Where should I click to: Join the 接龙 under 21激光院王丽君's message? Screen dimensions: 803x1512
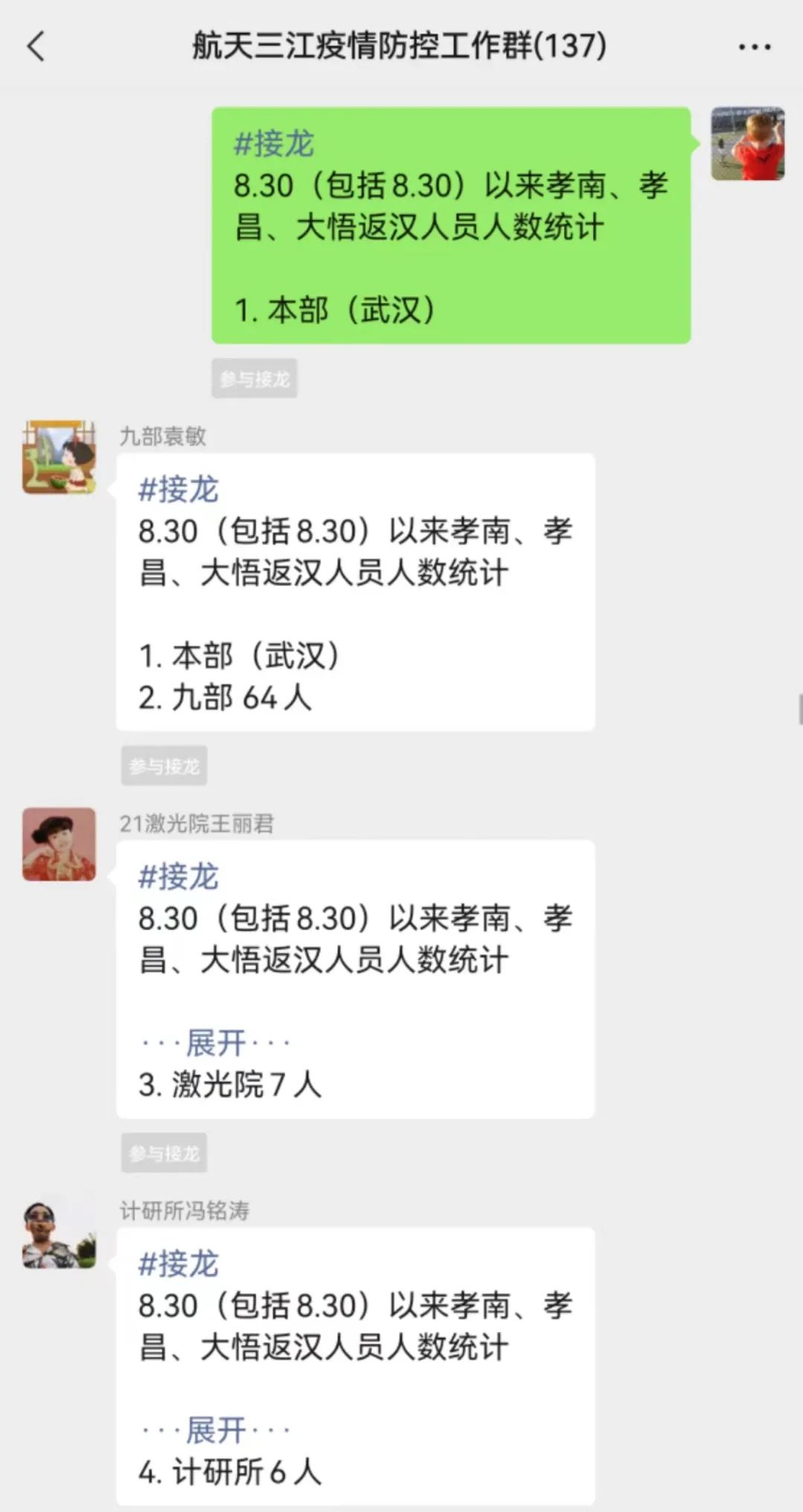tap(164, 1153)
